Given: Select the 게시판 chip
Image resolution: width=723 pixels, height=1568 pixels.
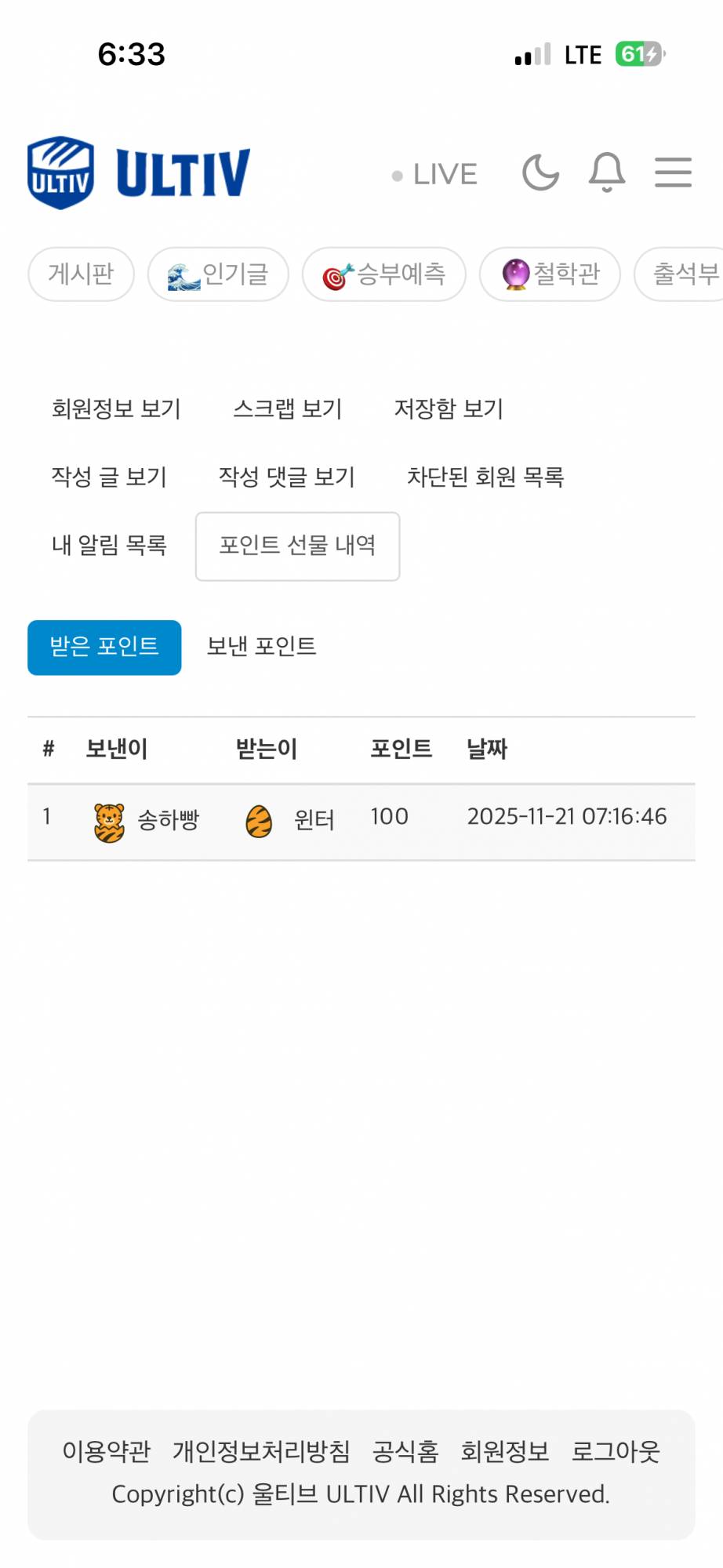Looking at the screenshot, I should (81, 274).
